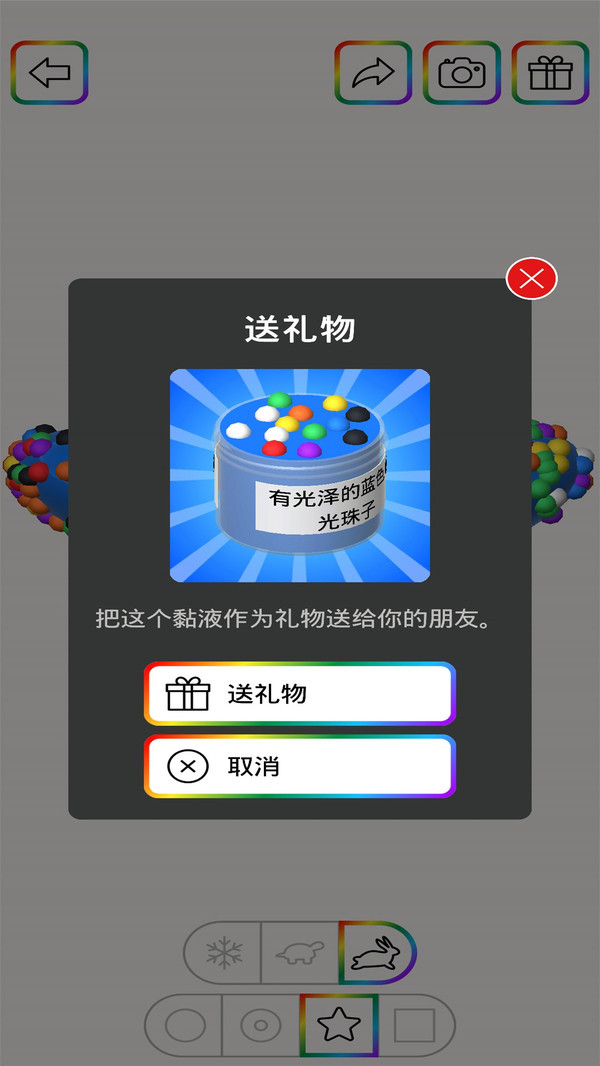Select the turtle slow speed option
The height and width of the screenshot is (1066, 600).
(299, 953)
